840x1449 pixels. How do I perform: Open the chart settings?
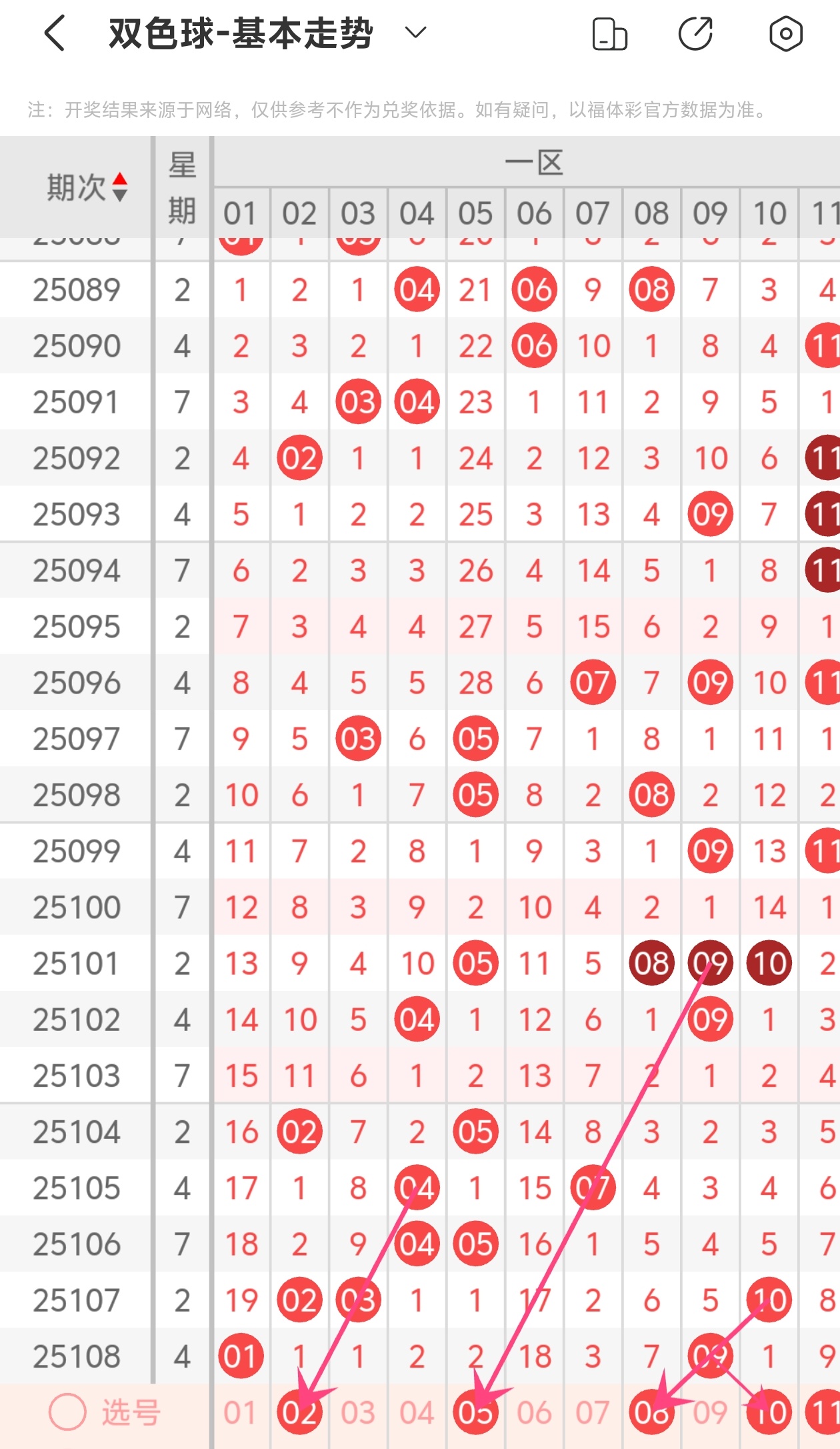pos(785,34)
